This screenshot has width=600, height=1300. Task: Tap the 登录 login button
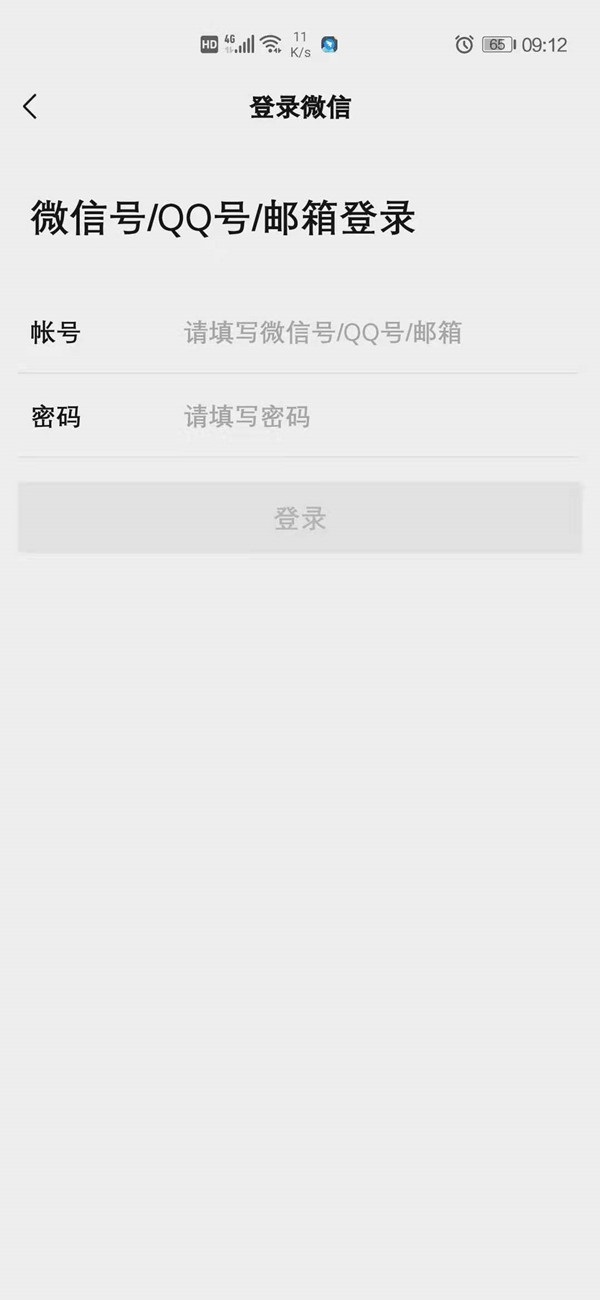(300, 518)
